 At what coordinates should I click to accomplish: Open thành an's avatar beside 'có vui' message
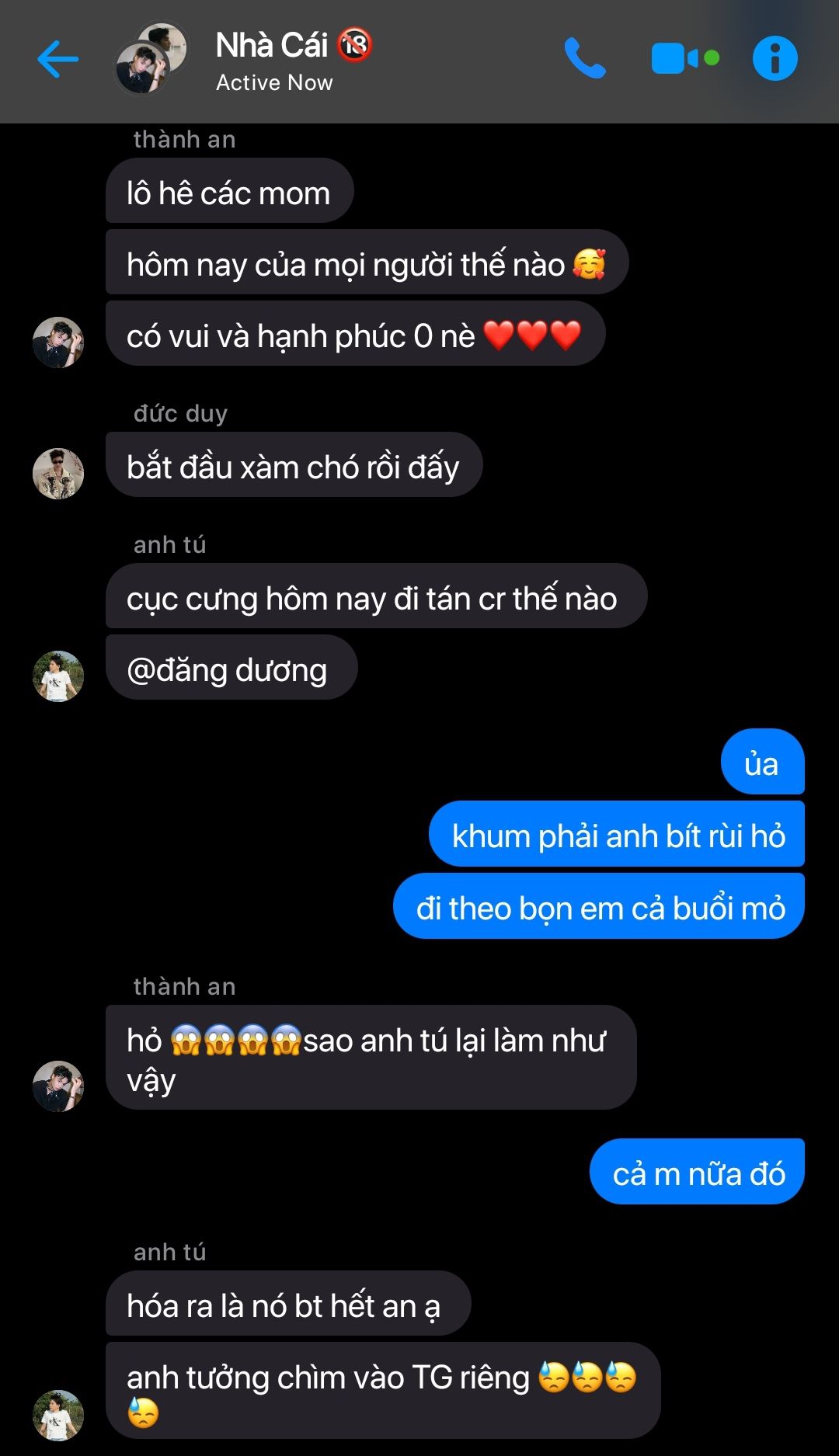click(x=58, y=342)
